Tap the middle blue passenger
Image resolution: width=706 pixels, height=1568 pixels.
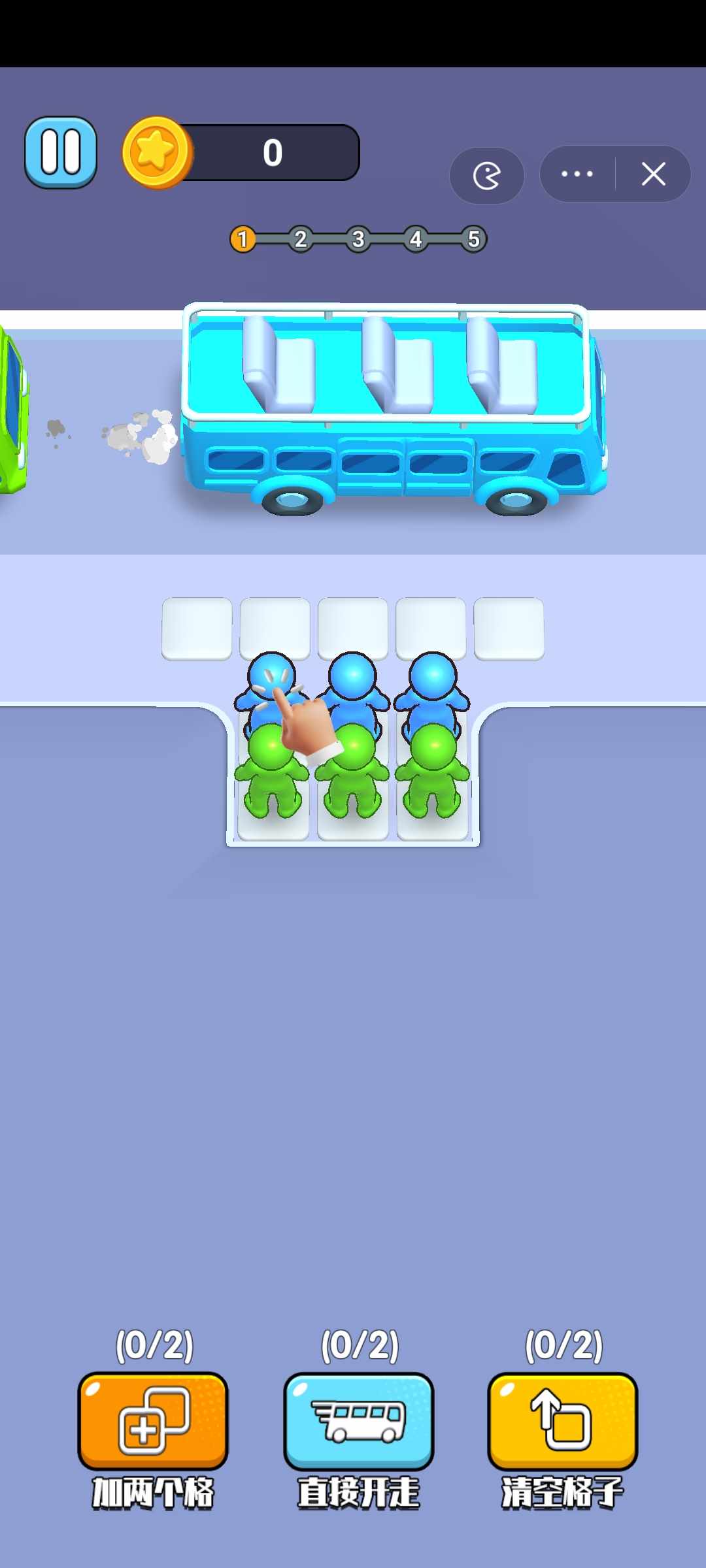pos(353,685)
